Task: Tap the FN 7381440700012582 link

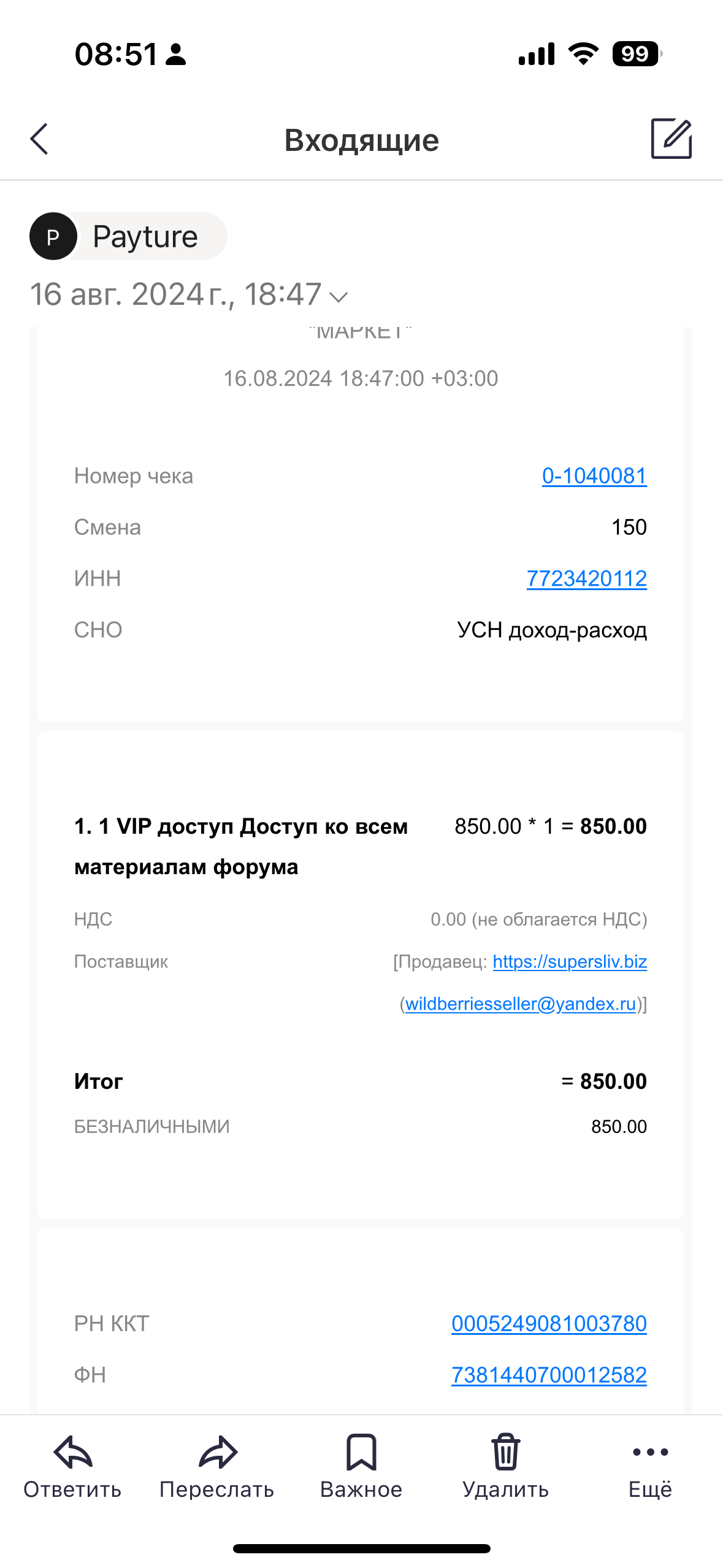Action: coord(549,1375)
